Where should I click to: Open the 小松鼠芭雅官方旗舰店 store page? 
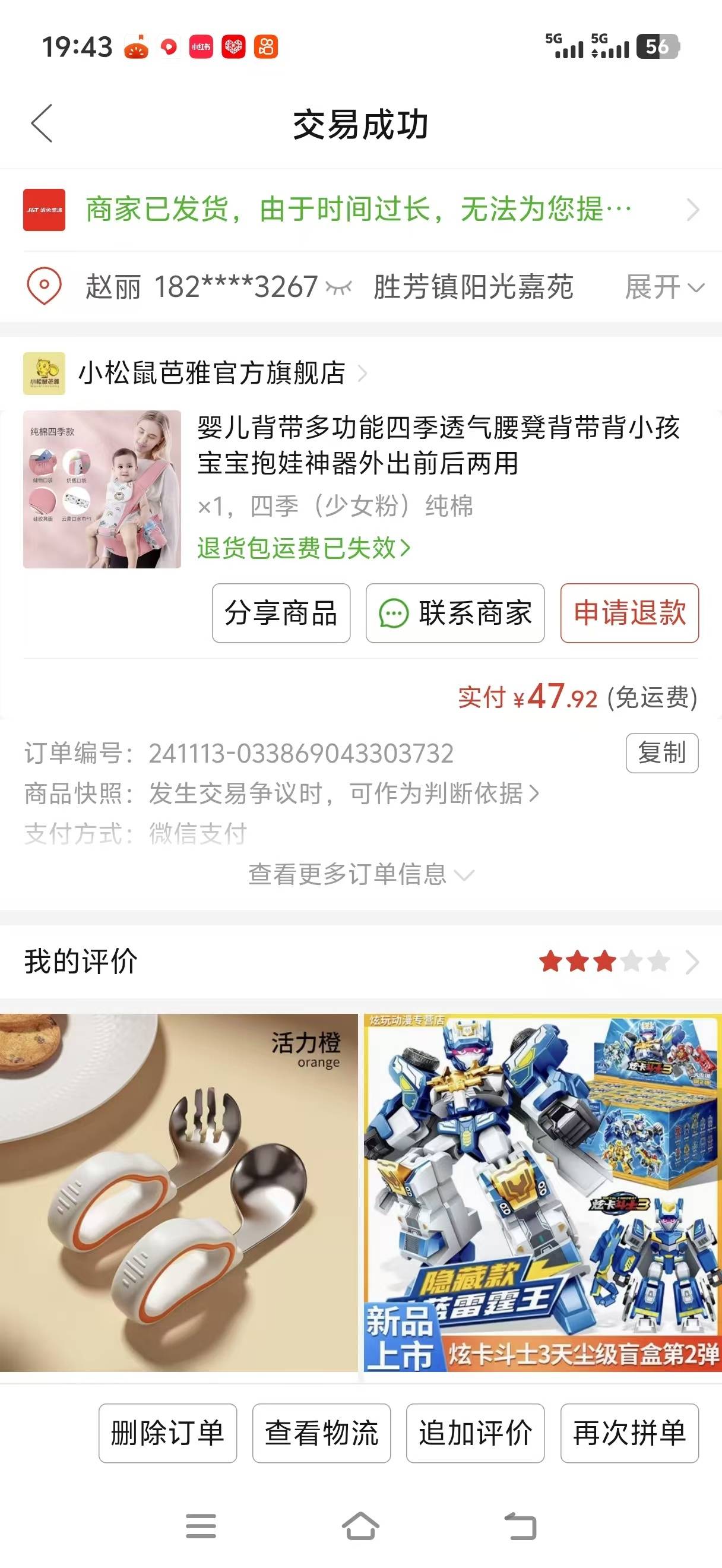[213, 373]
